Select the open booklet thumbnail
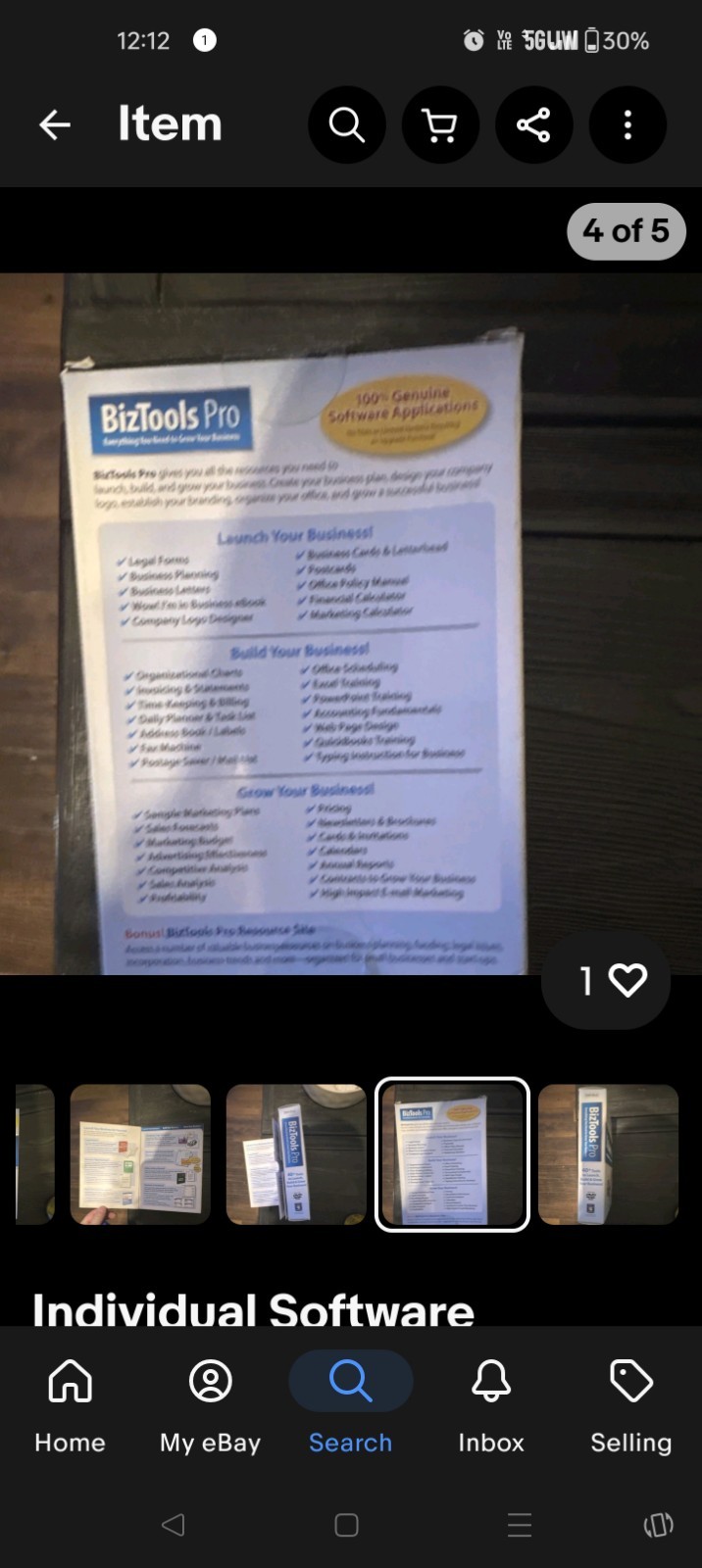702x1568 pixels. (x=140, y=1154)
